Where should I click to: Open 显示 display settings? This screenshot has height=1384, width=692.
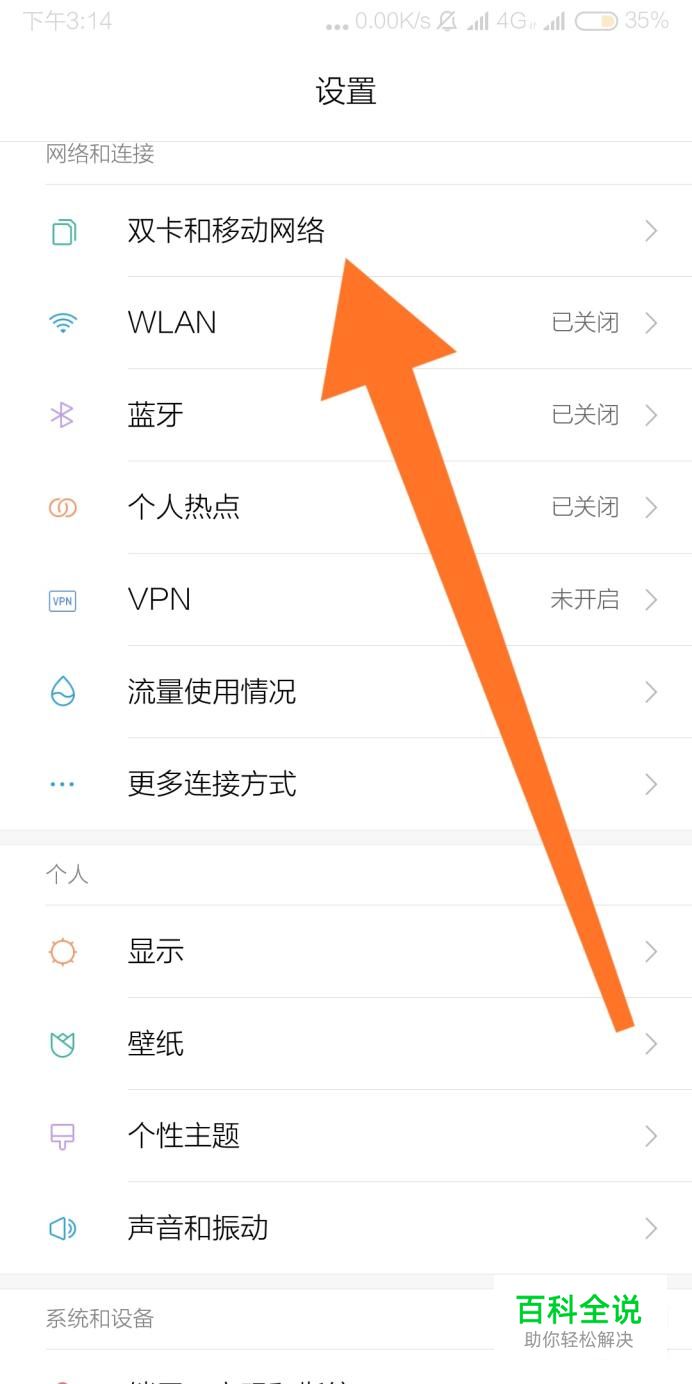pos(156,952)
